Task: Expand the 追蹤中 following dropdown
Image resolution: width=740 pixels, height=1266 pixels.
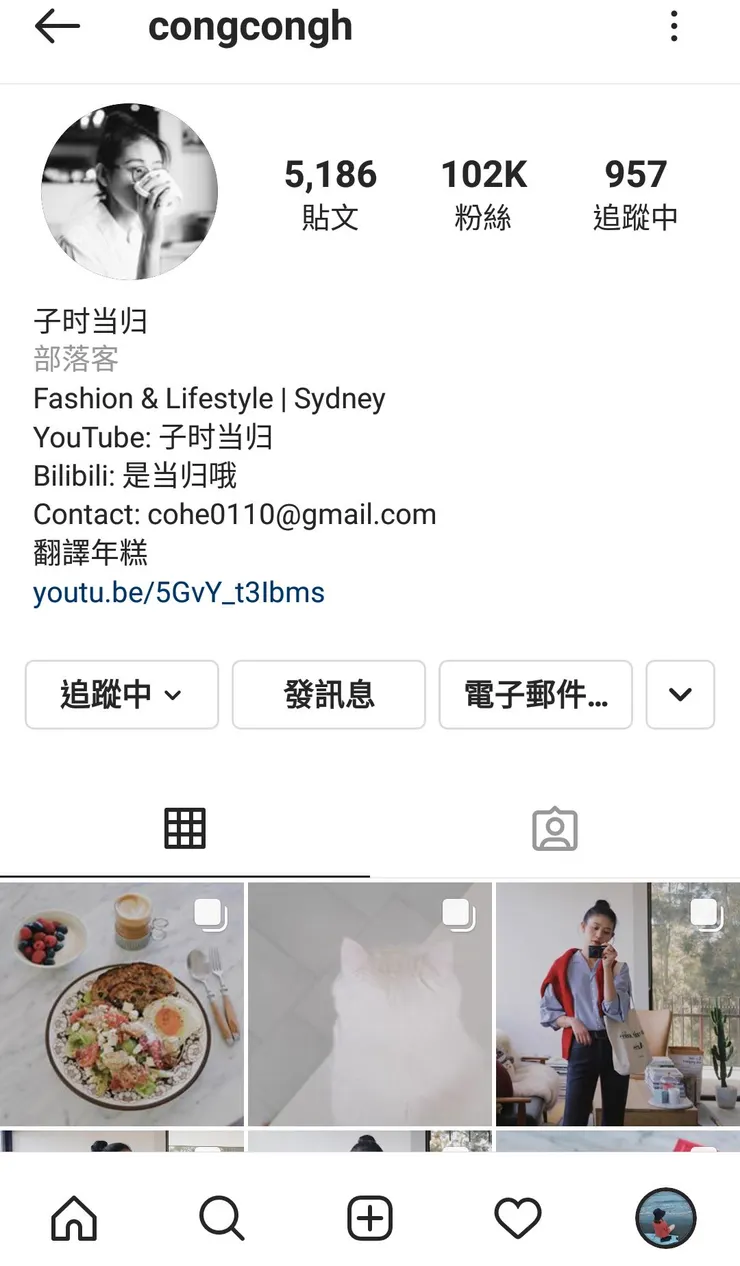Action: (121, 695)
